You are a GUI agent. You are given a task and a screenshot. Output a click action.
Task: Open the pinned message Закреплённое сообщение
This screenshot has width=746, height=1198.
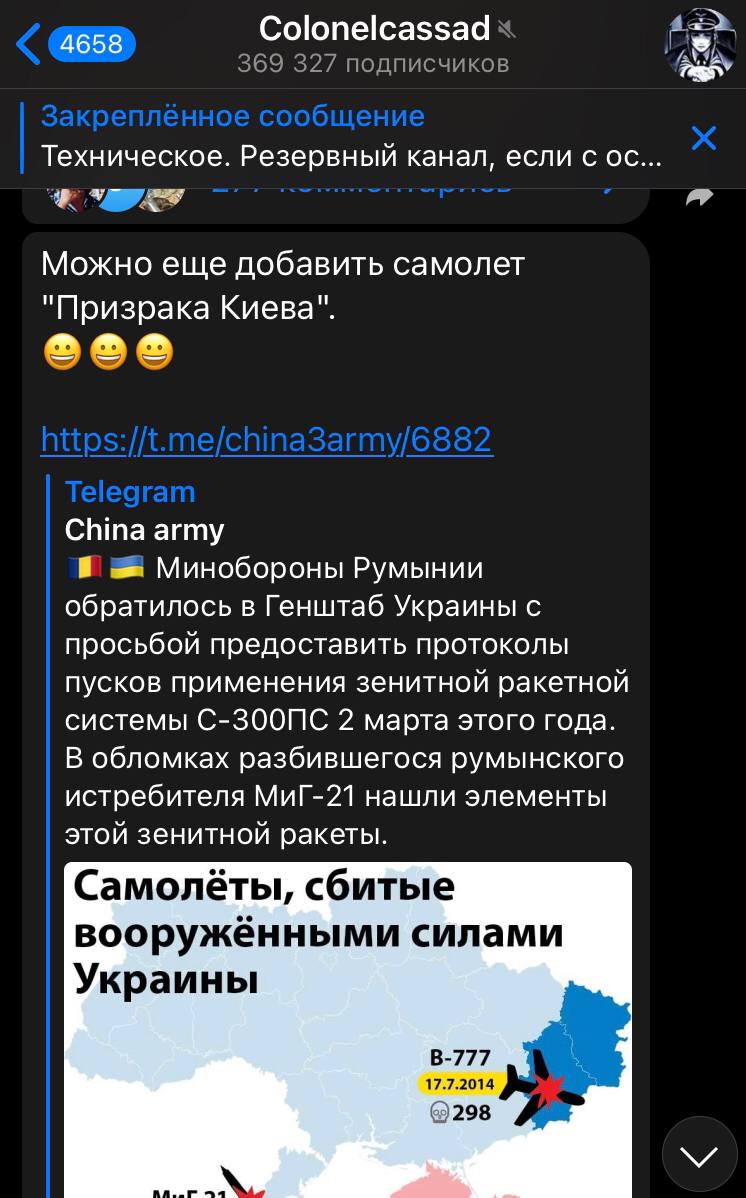coord(350,136)
